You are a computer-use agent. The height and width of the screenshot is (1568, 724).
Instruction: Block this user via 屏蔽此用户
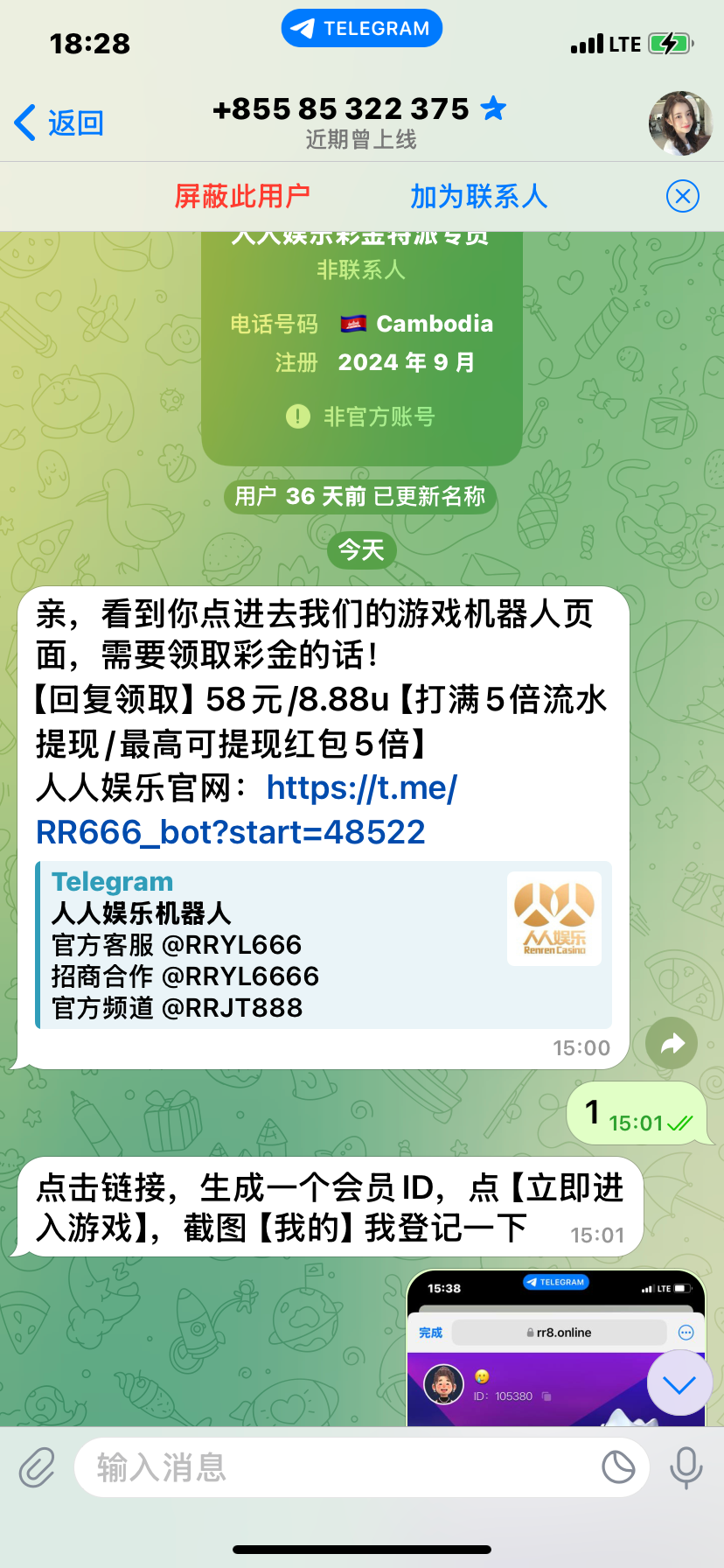click(242, 196)
